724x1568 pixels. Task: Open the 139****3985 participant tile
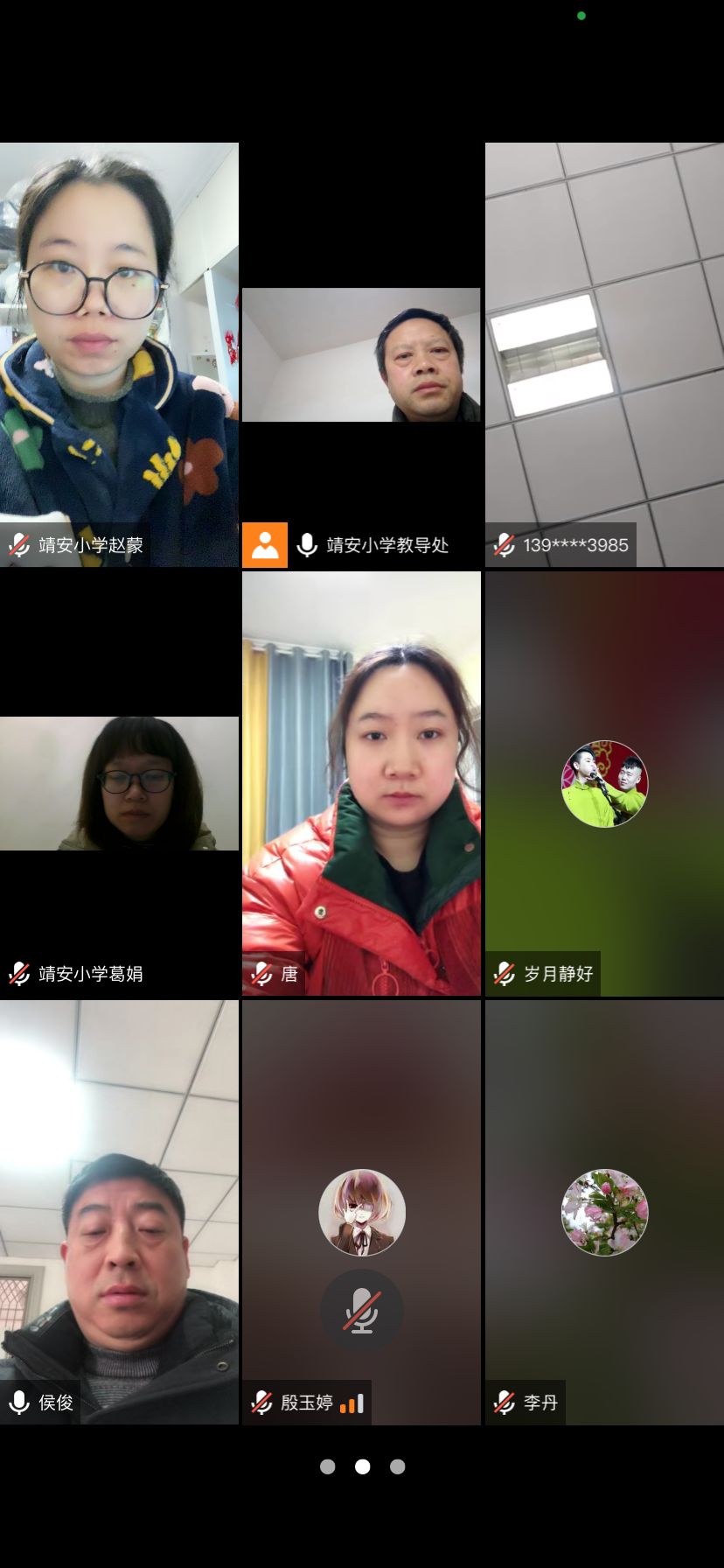(604, 354)
